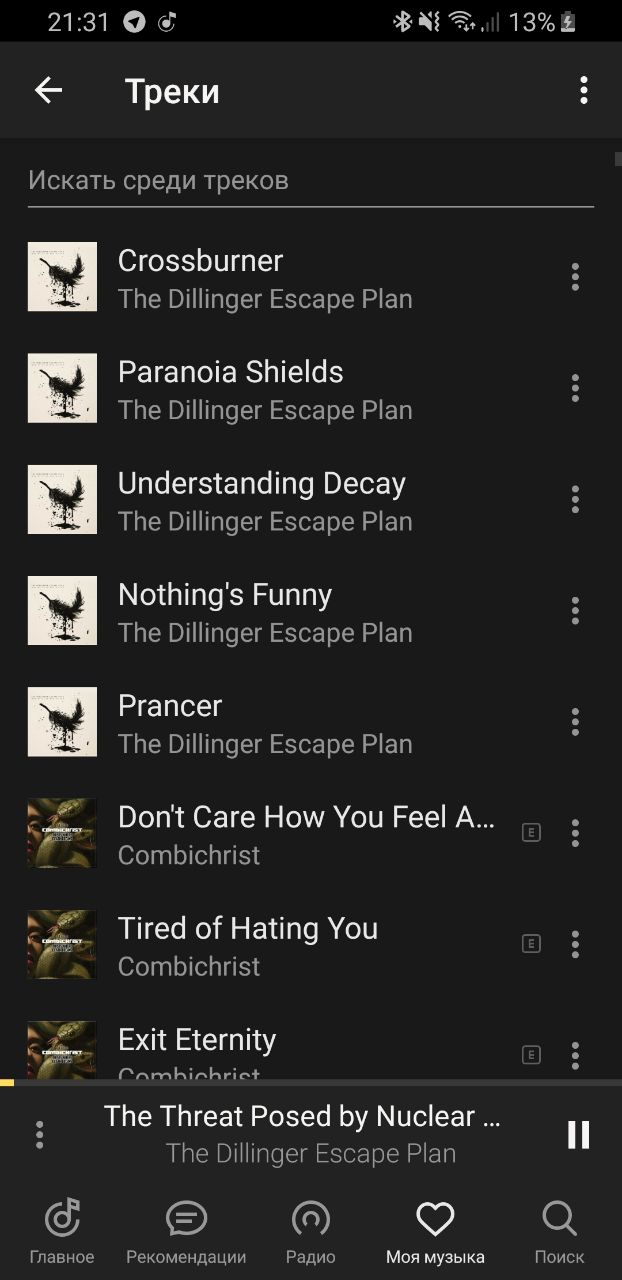The height and width of the screenshot is (1280, 622).
Task: Focus the 'Искать среди треков' search field
Action: point(310,181)
